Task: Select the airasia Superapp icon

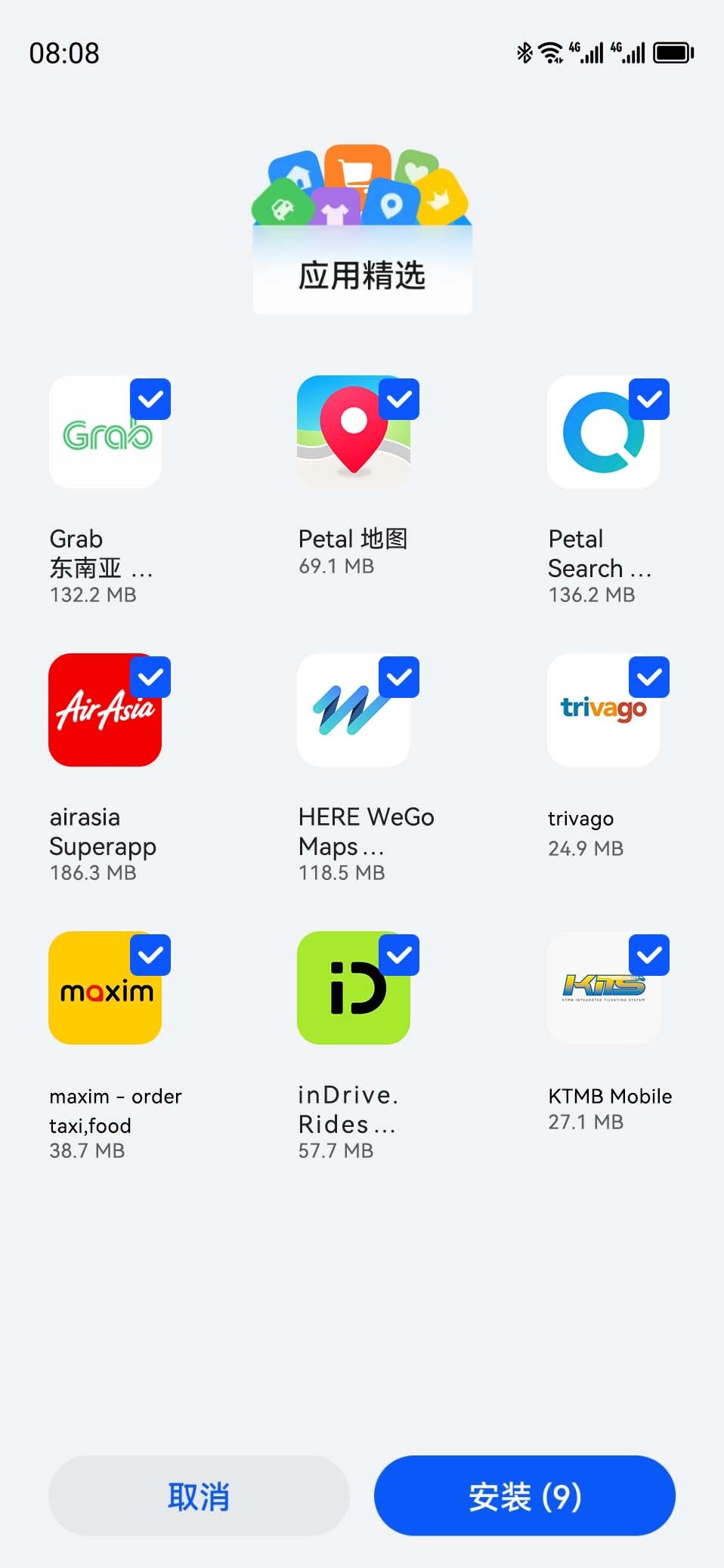Action: tap(104, 711)
